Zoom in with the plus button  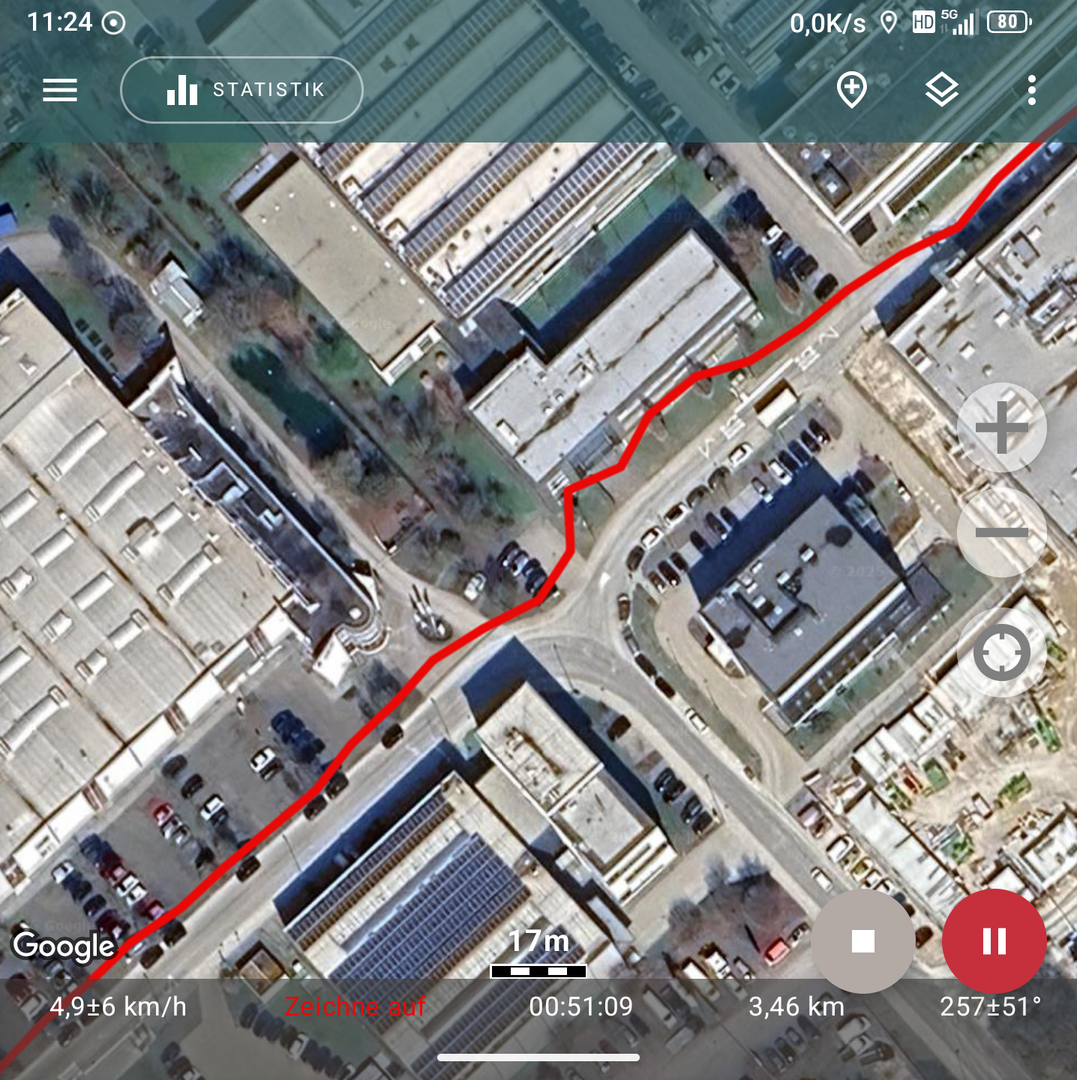tap(1001, 429)
